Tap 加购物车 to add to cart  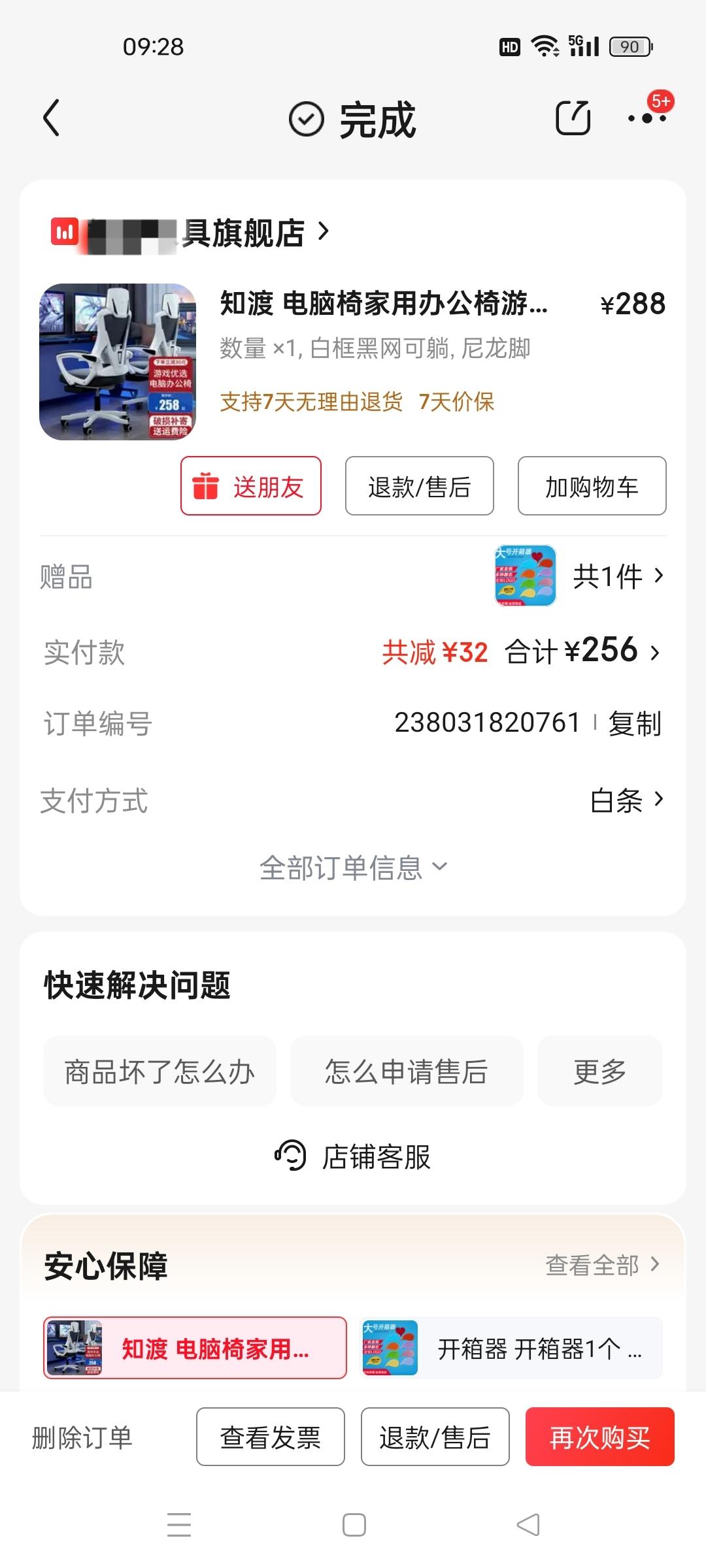pyautogui.click(x=590, y=486)
